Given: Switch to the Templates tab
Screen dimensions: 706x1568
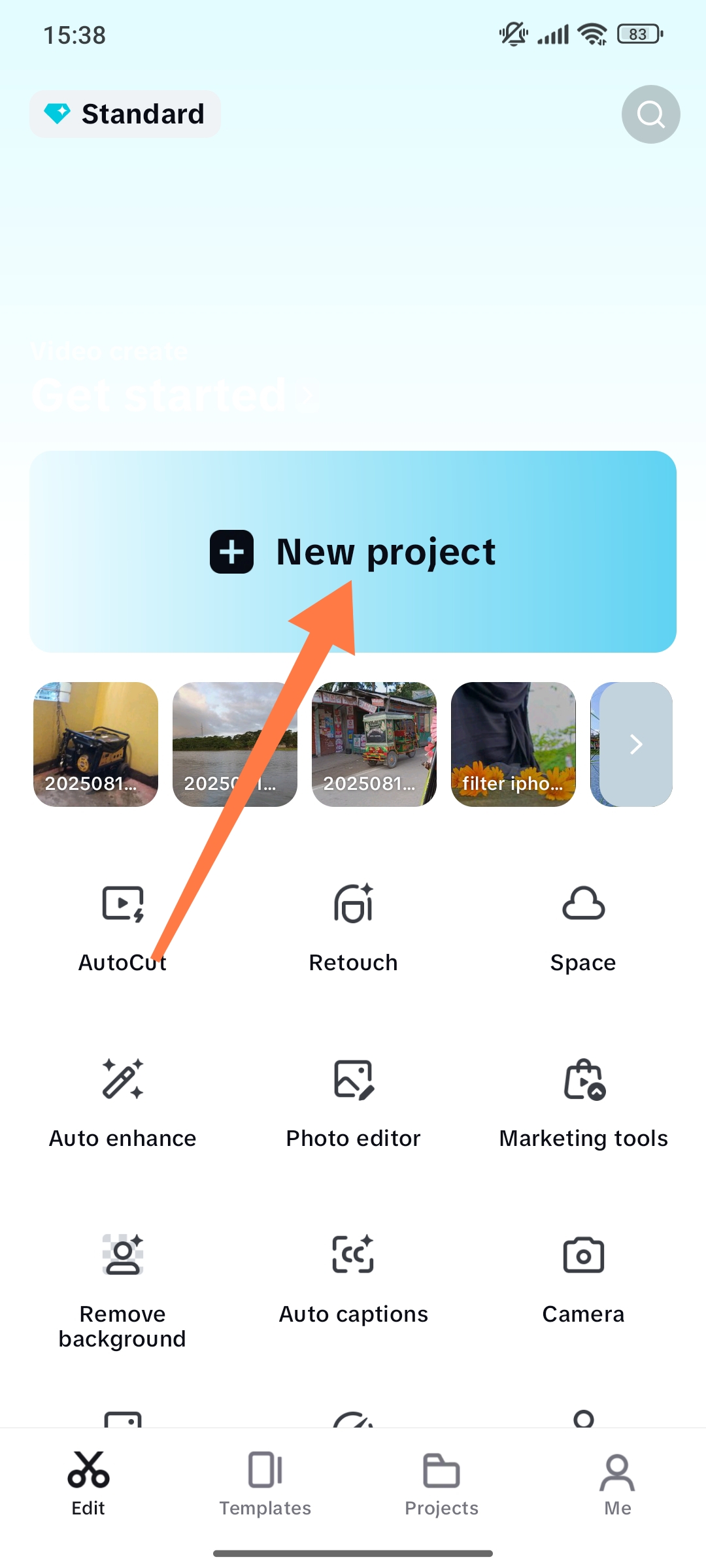Looking at the screenshot, I should coord(265,1484).
